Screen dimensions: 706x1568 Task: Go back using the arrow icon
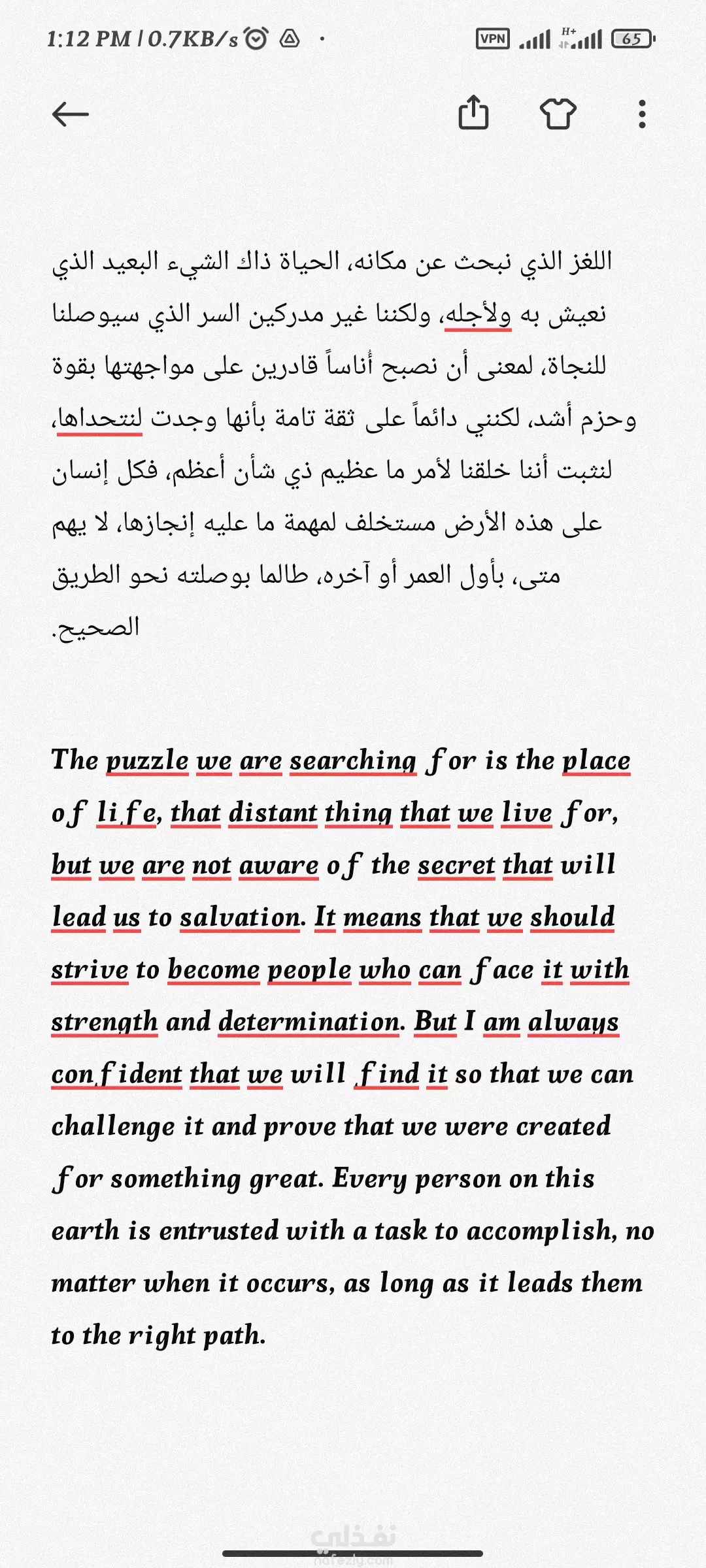coord(70,114)
